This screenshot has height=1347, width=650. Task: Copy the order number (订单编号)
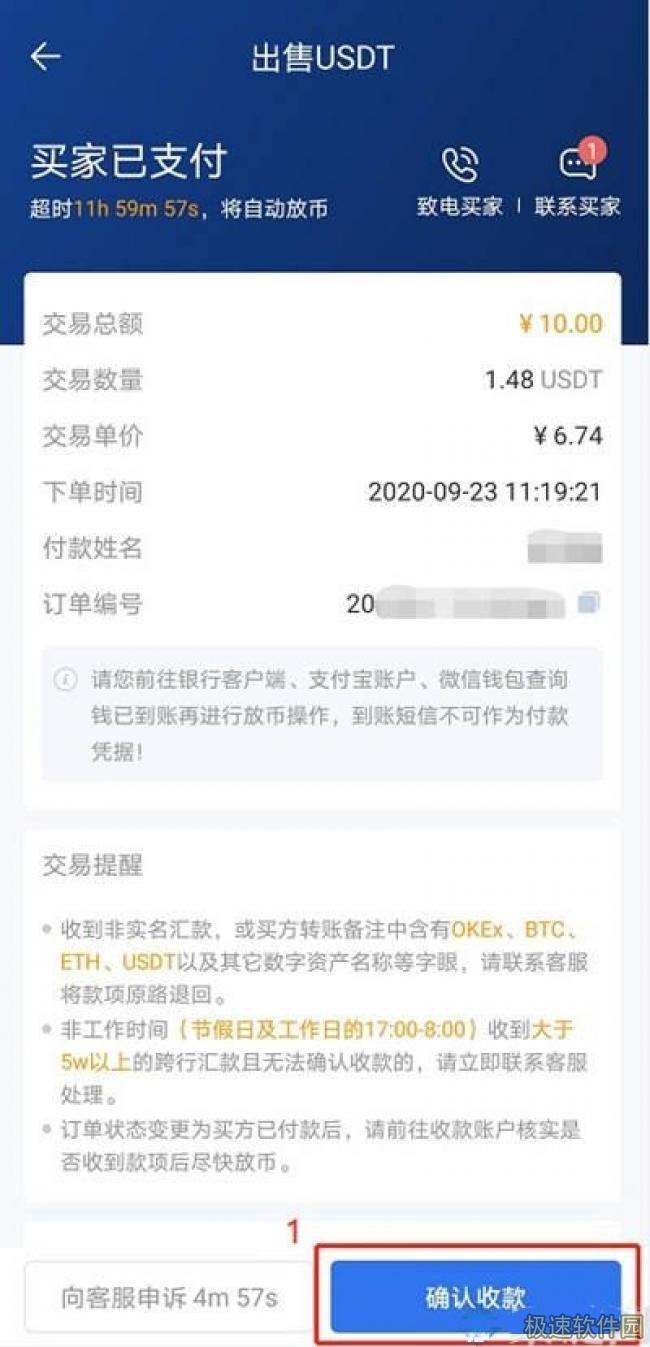coord(589,602)
